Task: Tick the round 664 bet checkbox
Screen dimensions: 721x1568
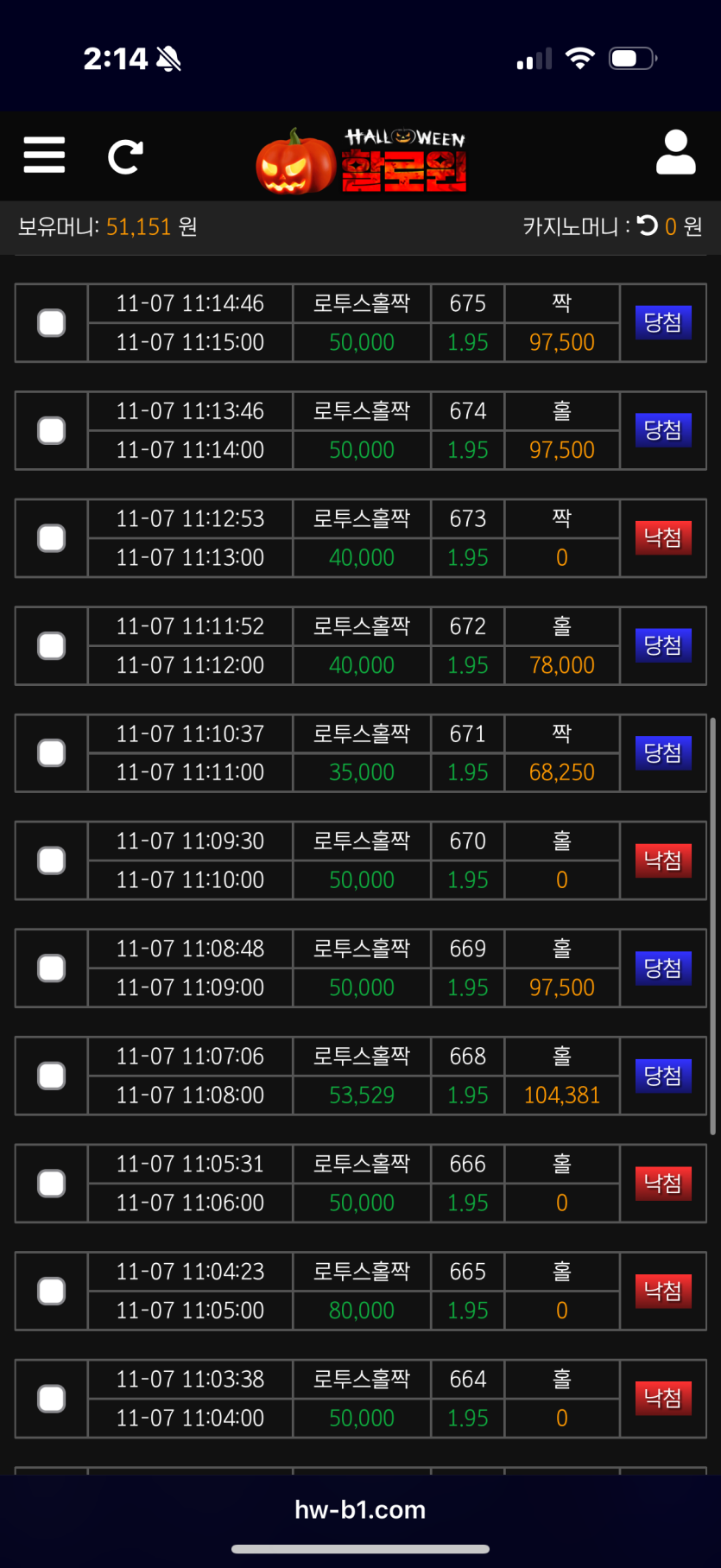Action: point(52,1398)
